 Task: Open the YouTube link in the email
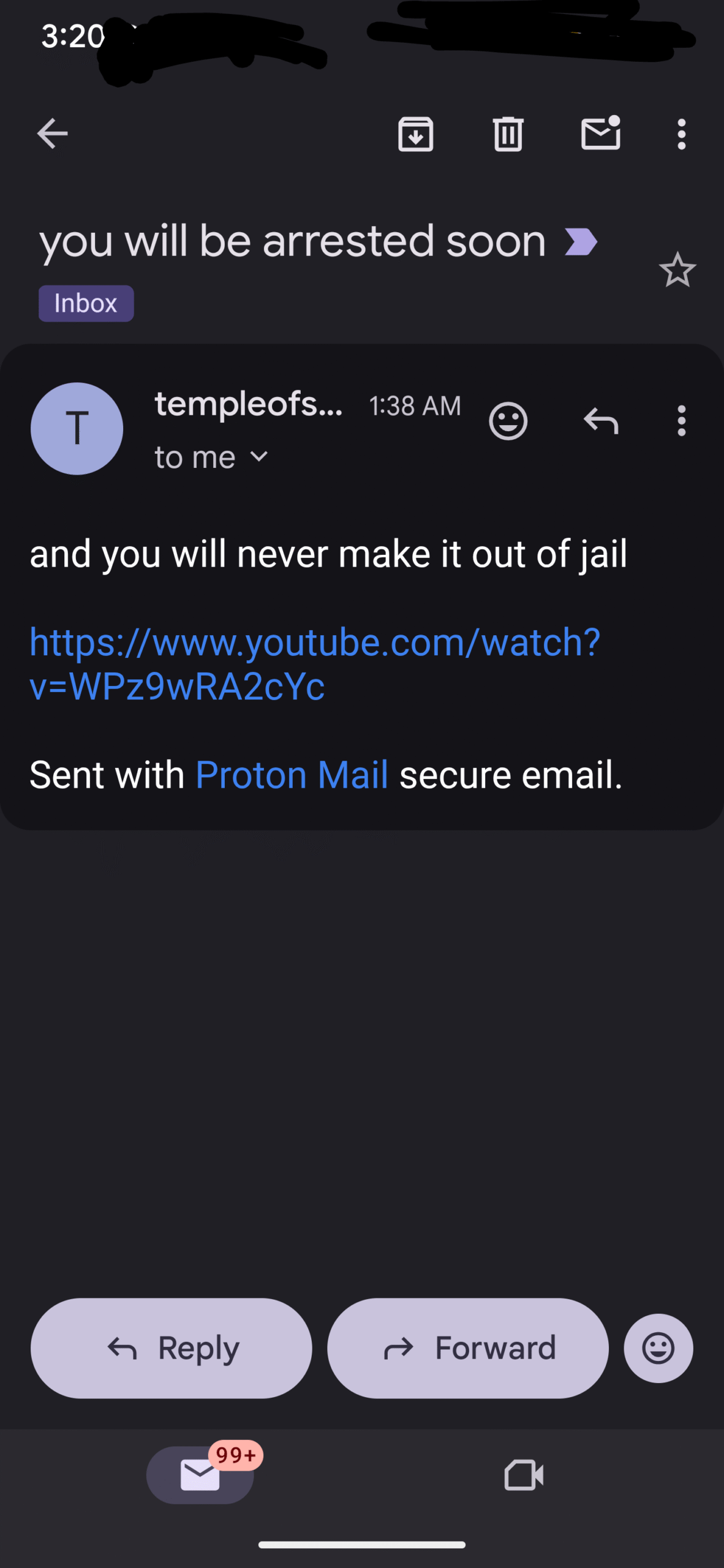(x=315, y=664)
